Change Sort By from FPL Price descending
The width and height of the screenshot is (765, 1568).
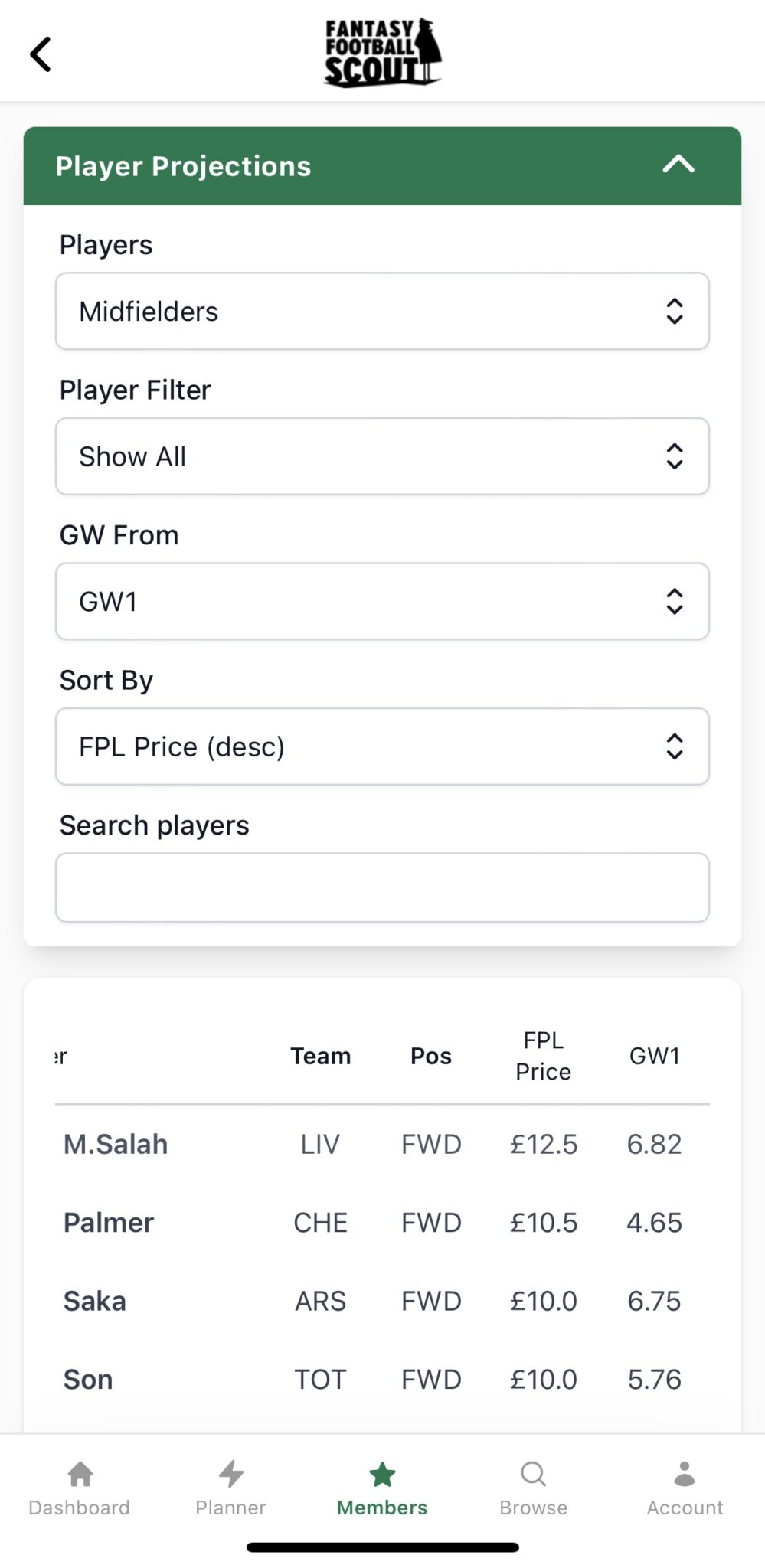coord(383,746)
